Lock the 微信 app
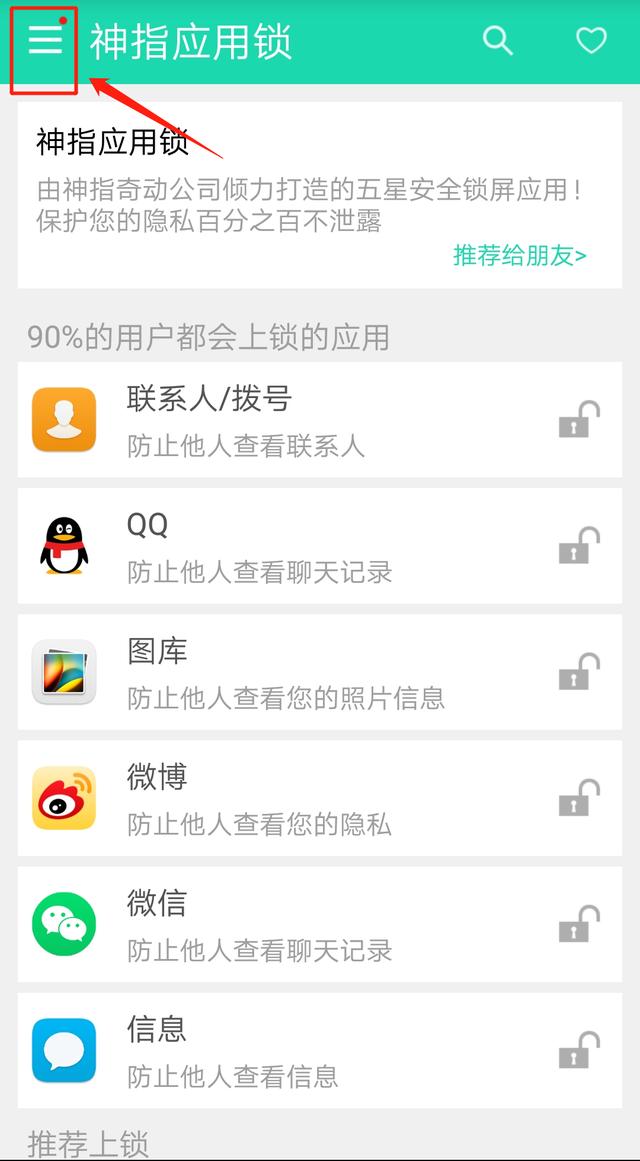 coord(579,924)
